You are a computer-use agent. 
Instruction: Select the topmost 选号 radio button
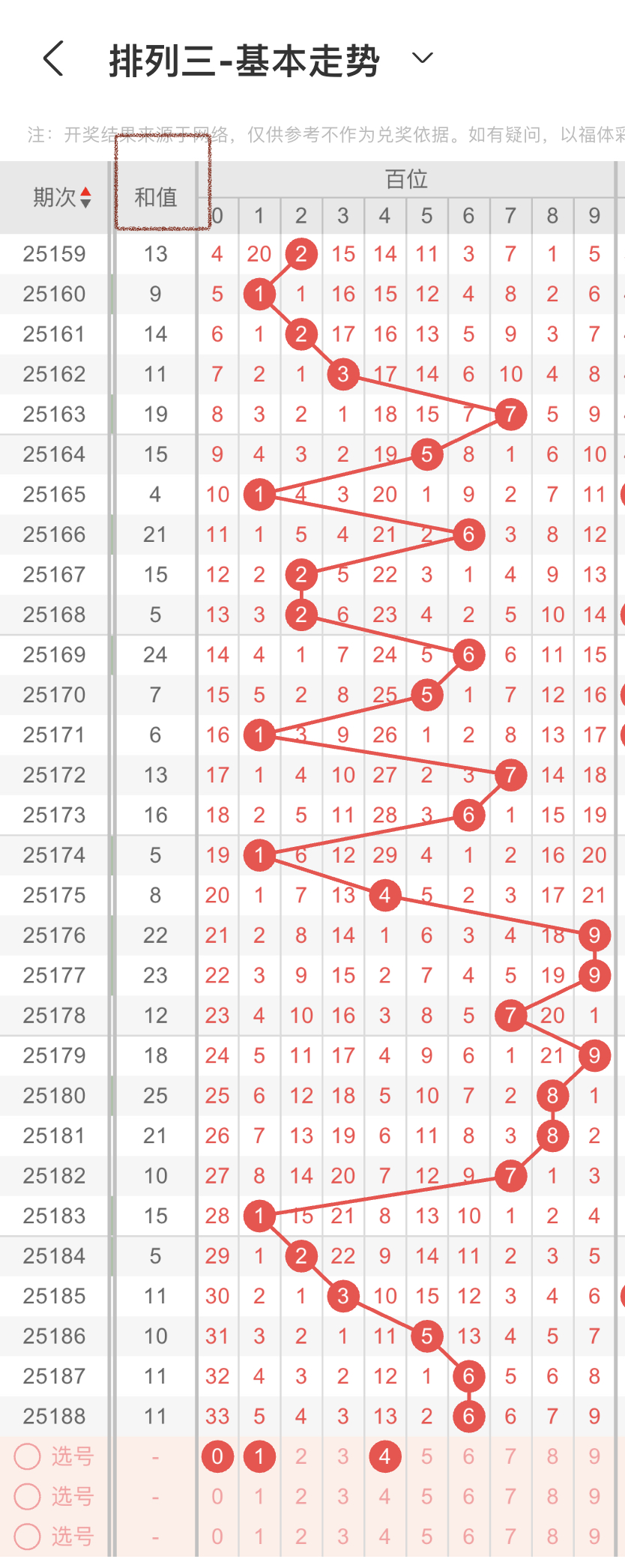pyautogui.click(x=28, y=1456)
